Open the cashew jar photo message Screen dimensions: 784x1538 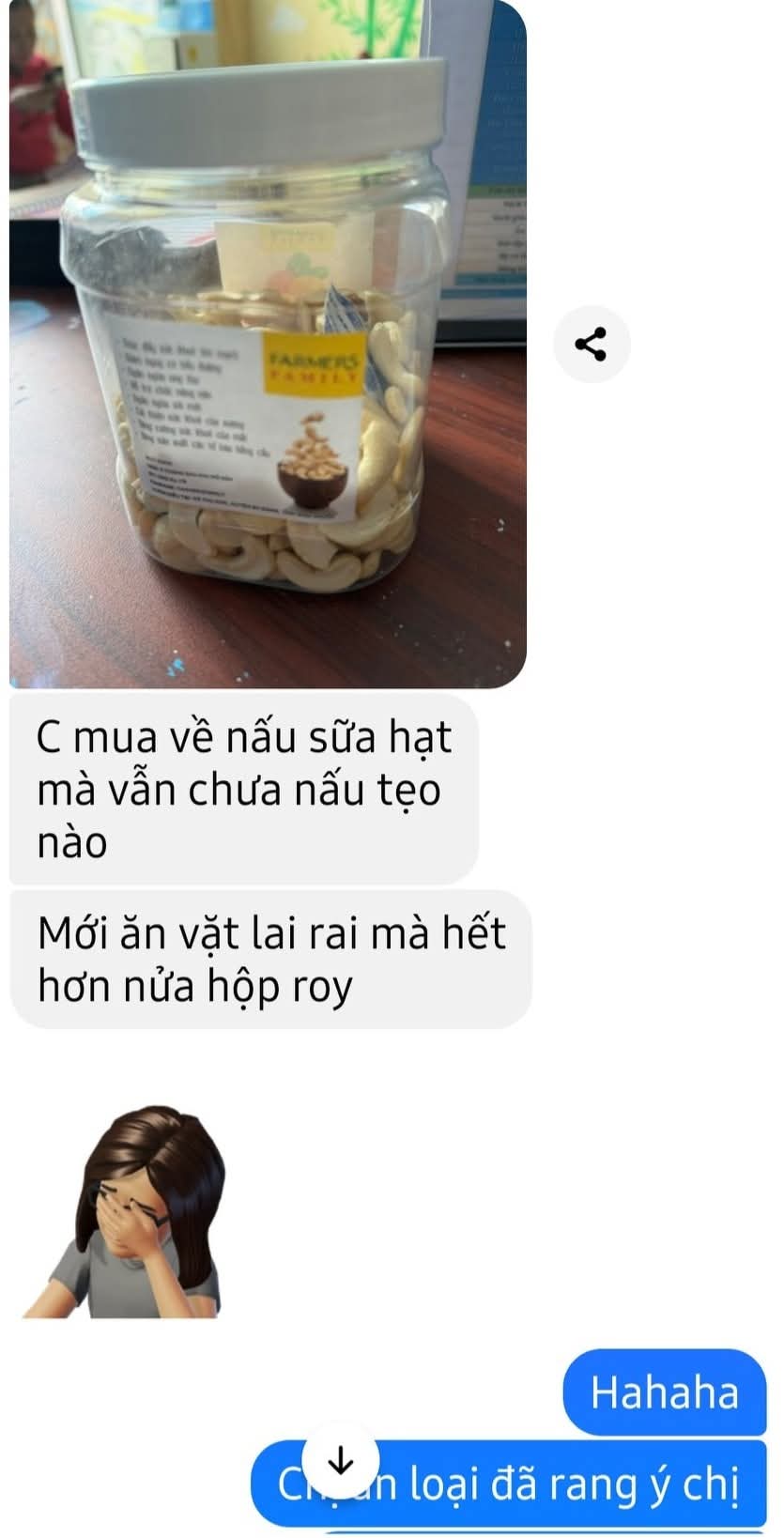[268, 344]
